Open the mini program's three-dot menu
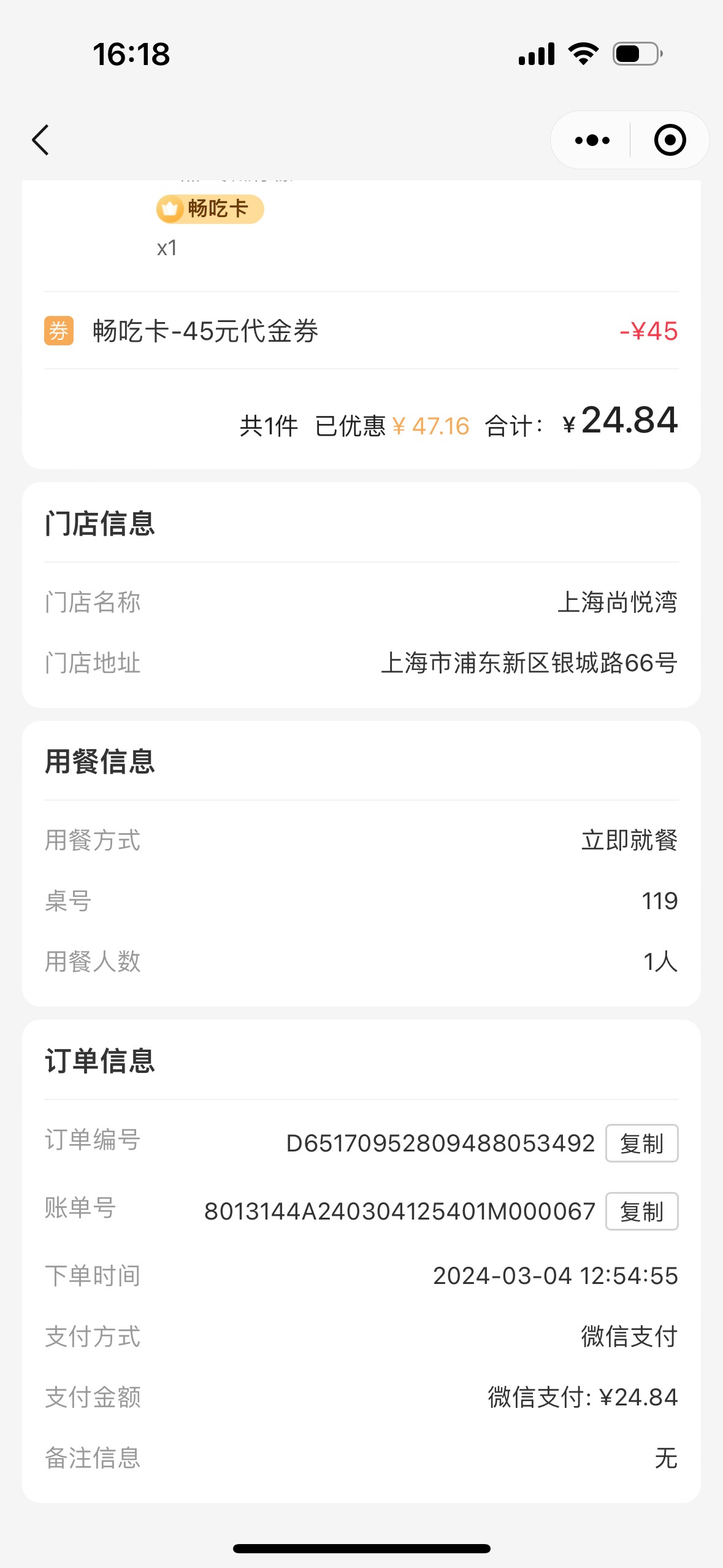Screen dimensions: 723x1568 click(592, 140)
